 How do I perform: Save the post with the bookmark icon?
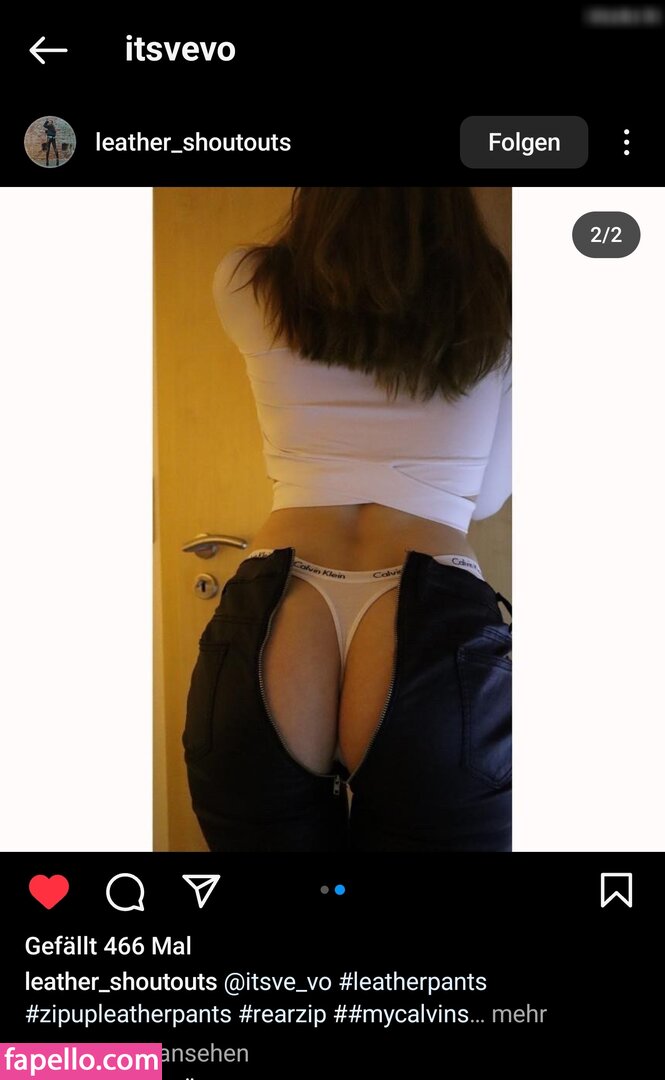[x=616, y=890]
